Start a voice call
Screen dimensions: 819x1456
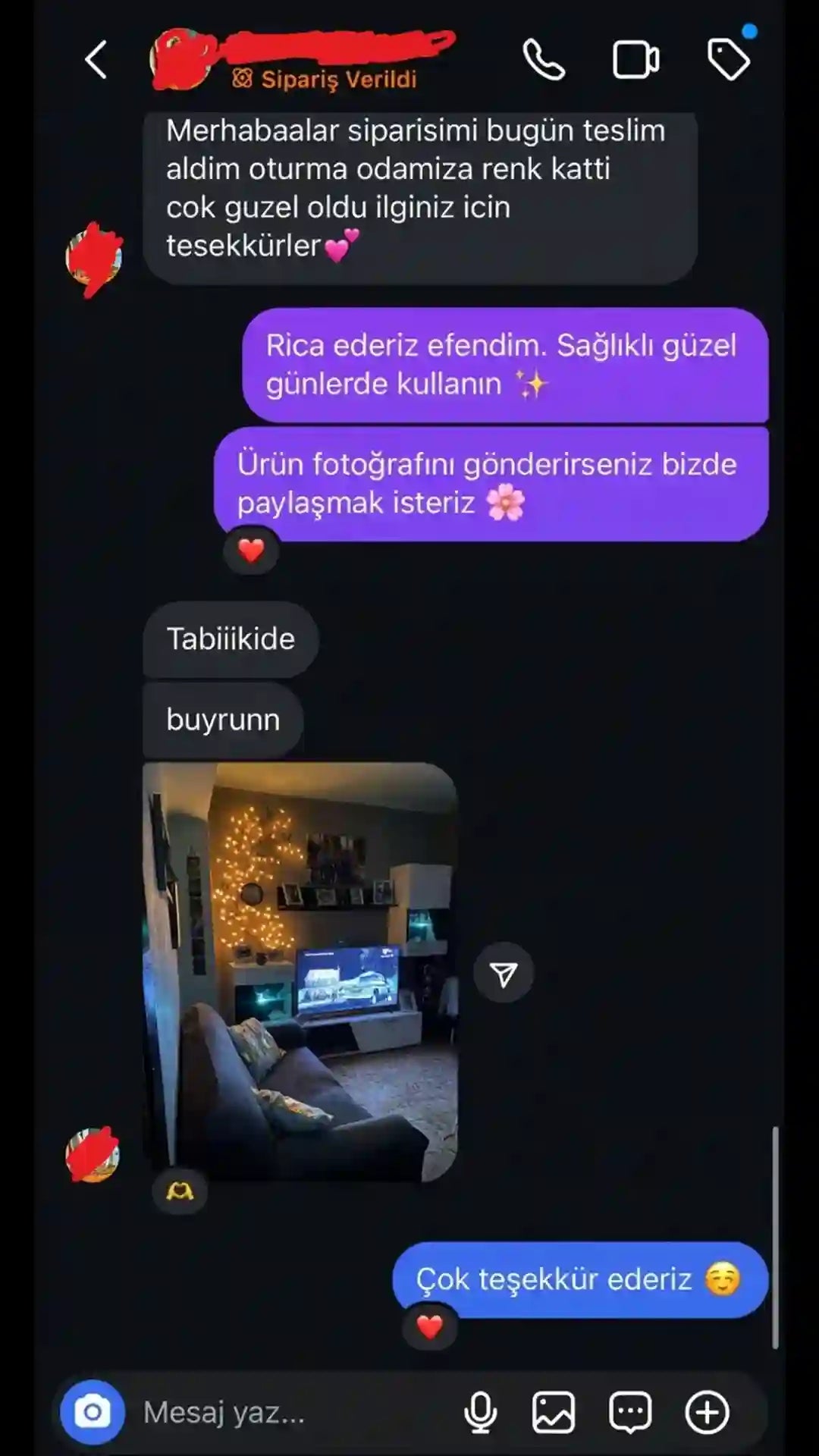click(544, 60)
